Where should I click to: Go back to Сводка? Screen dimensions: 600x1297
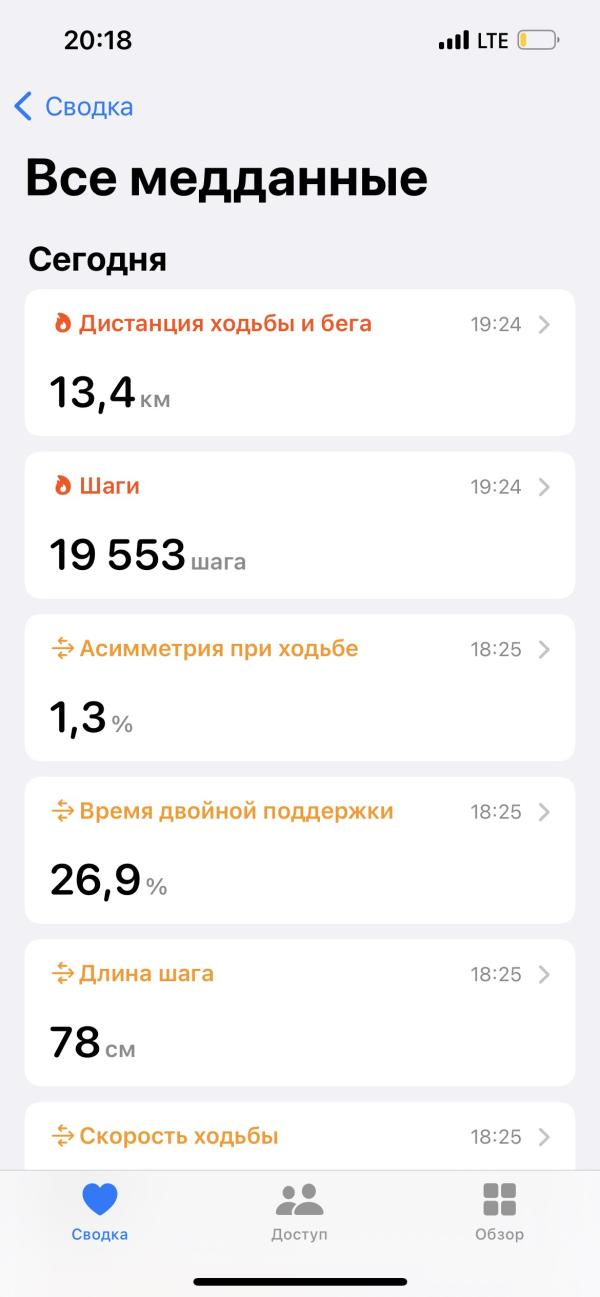pos(74,107)
